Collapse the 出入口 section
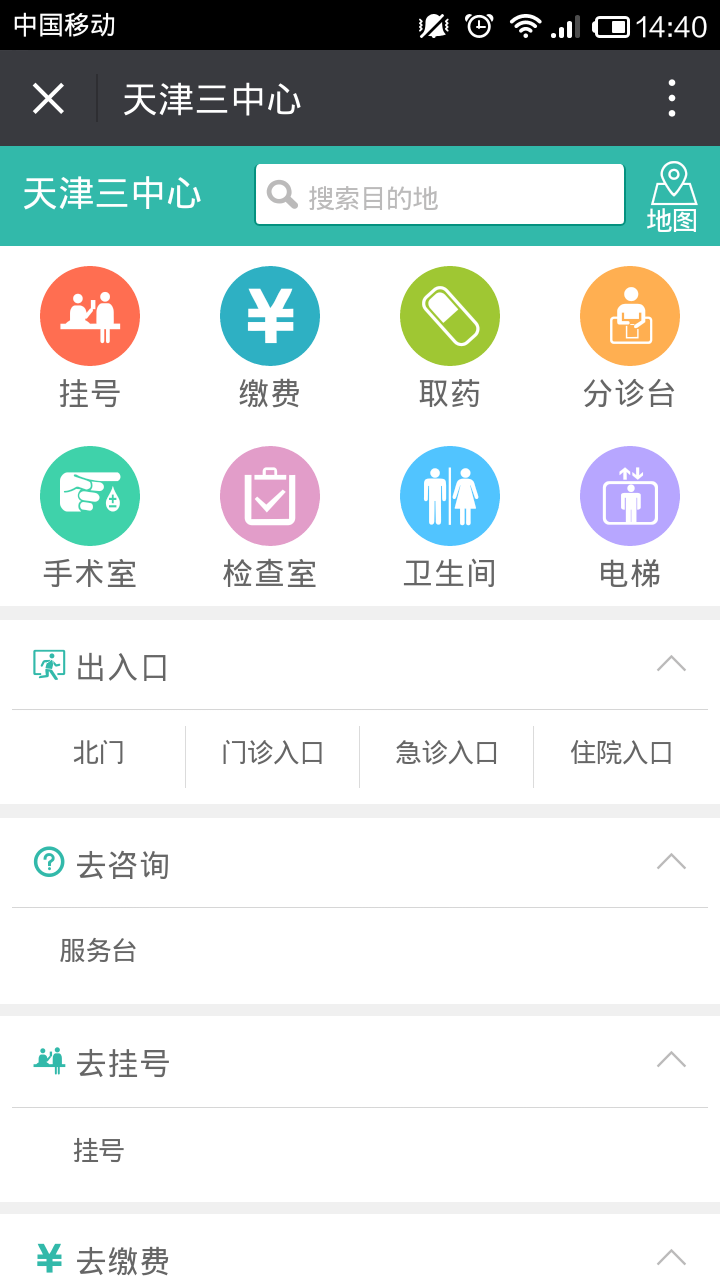Image resolution: width=720 pixels, height=1280 pixels. (x=671, y=664)
